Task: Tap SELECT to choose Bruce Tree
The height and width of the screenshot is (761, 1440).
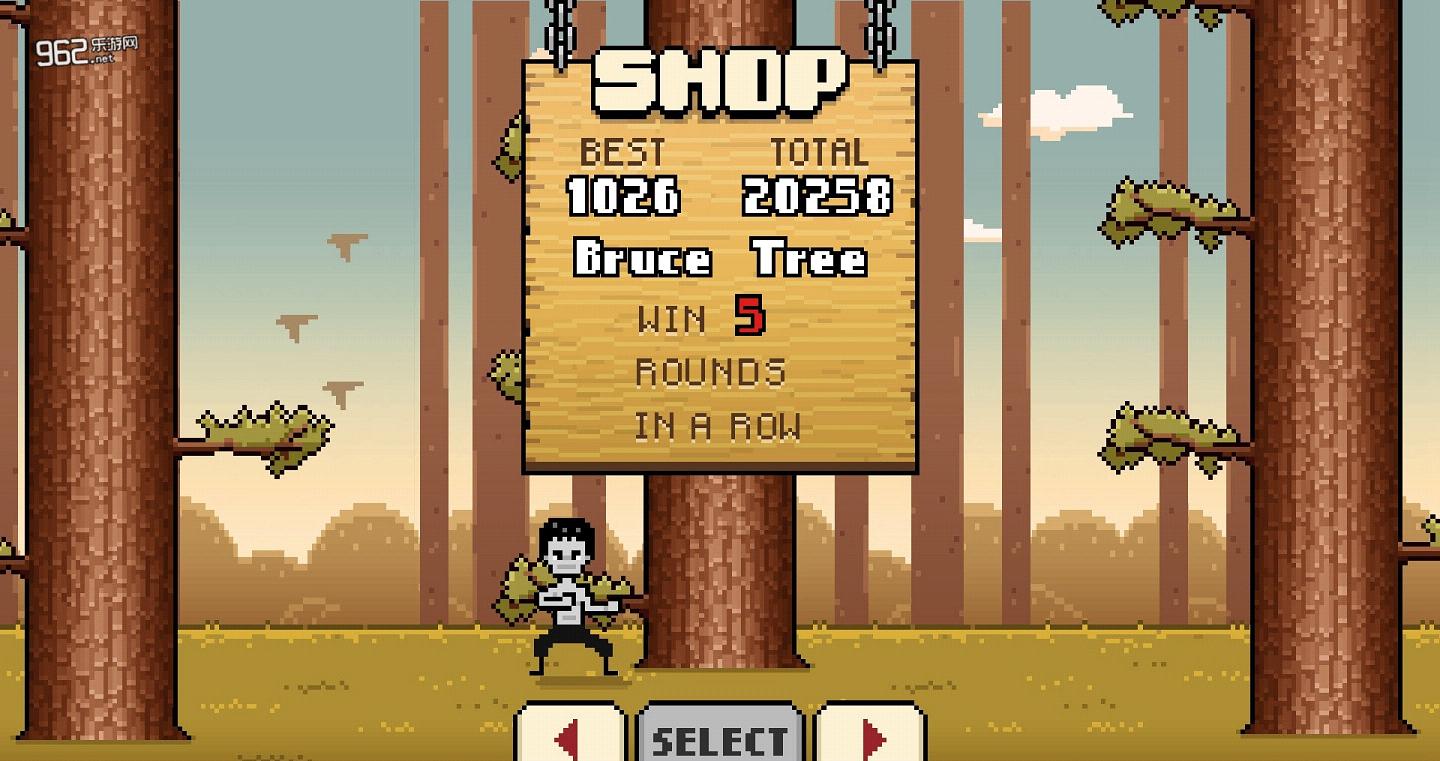Action: pos(720,738)
